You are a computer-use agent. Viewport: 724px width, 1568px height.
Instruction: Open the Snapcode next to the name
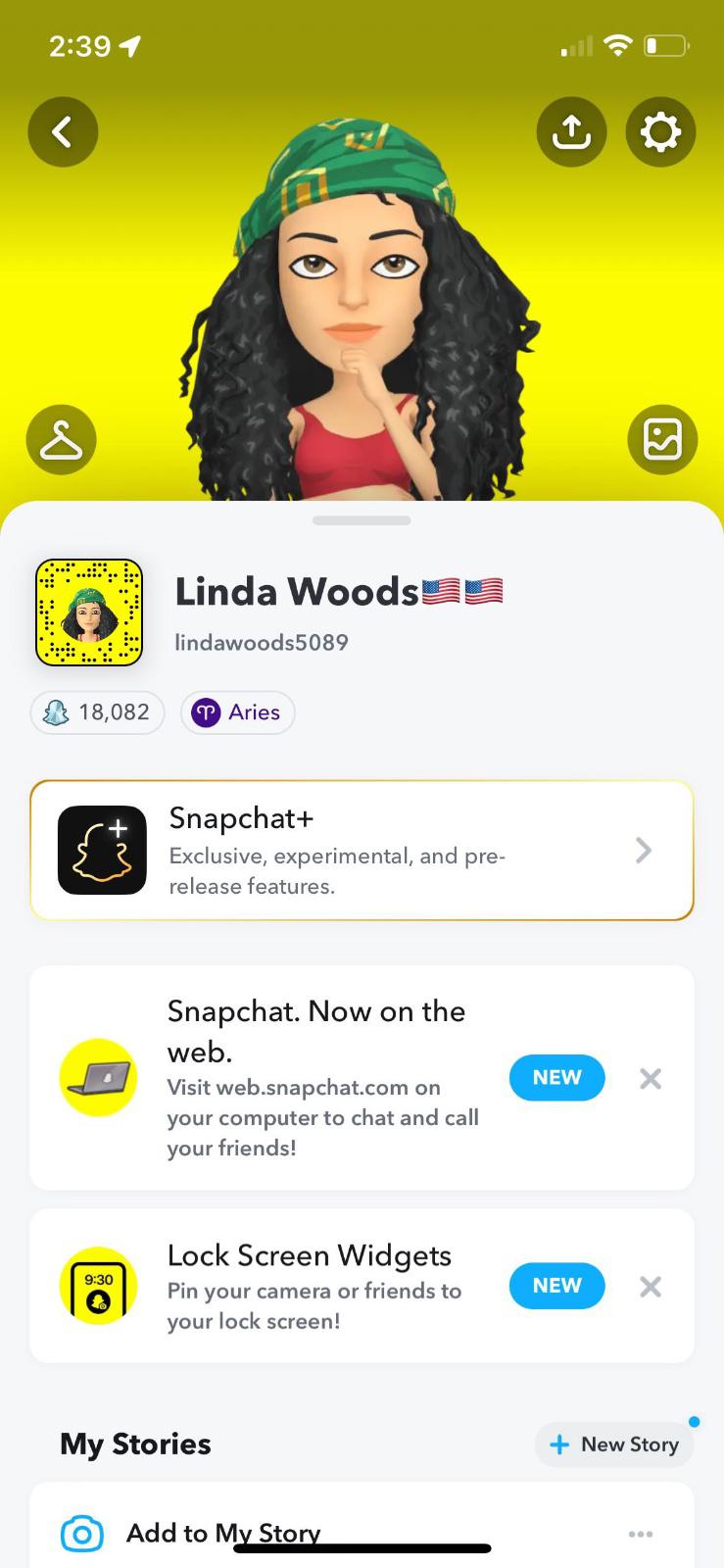[x=89, y=612]
